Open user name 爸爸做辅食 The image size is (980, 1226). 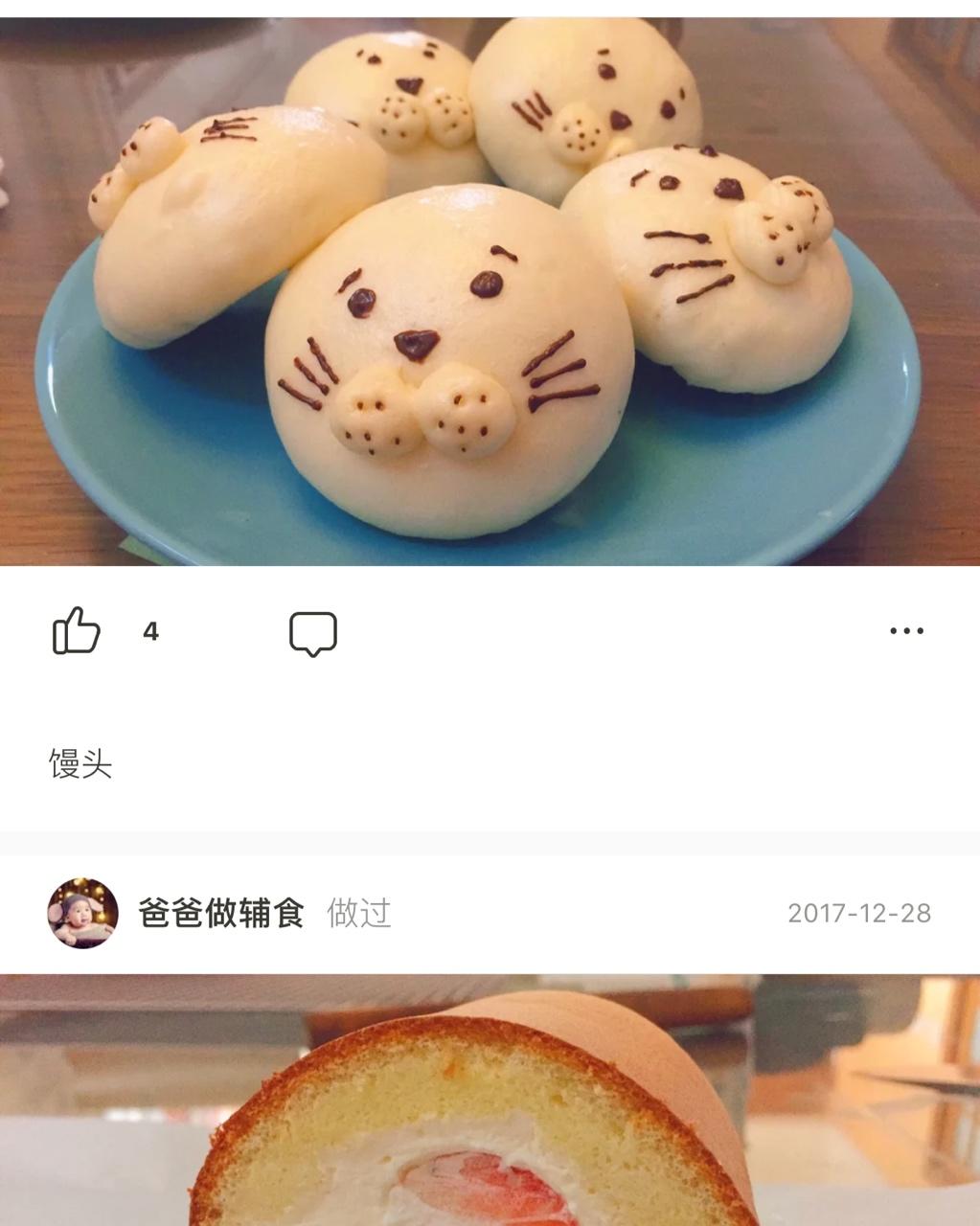point(221,913)
